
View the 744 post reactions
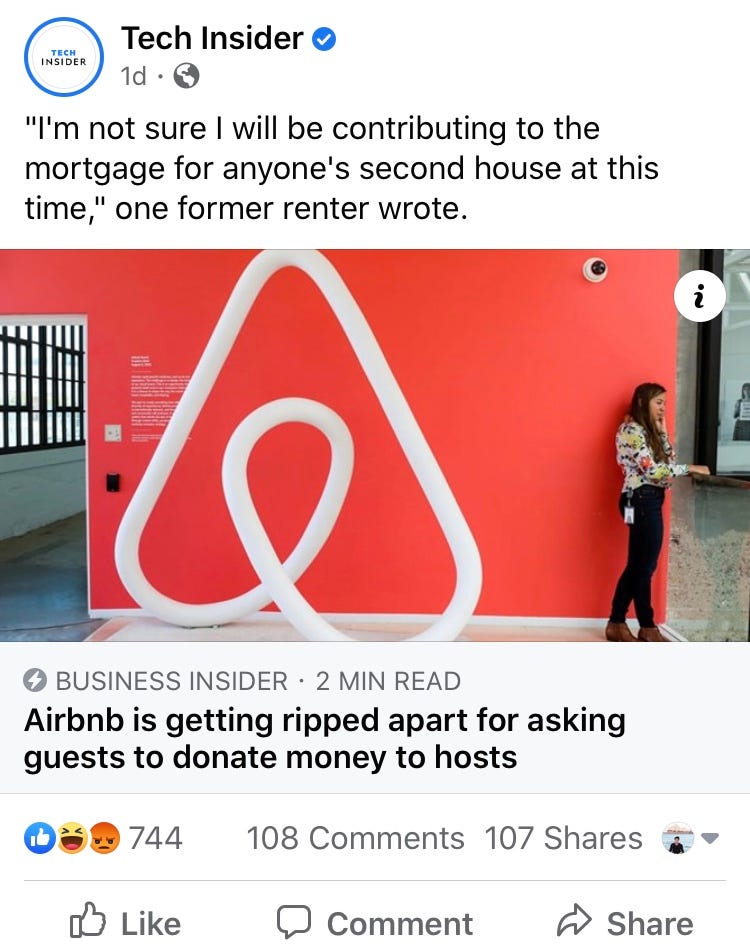click(x=104, y=838)
